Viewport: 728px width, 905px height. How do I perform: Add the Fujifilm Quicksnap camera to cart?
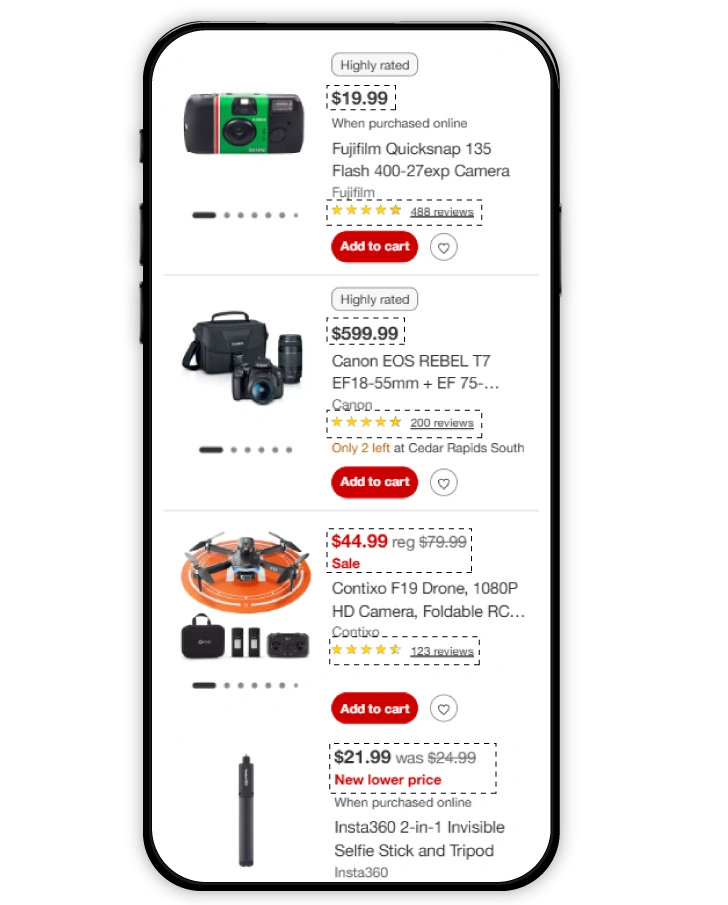coord(374,247)
